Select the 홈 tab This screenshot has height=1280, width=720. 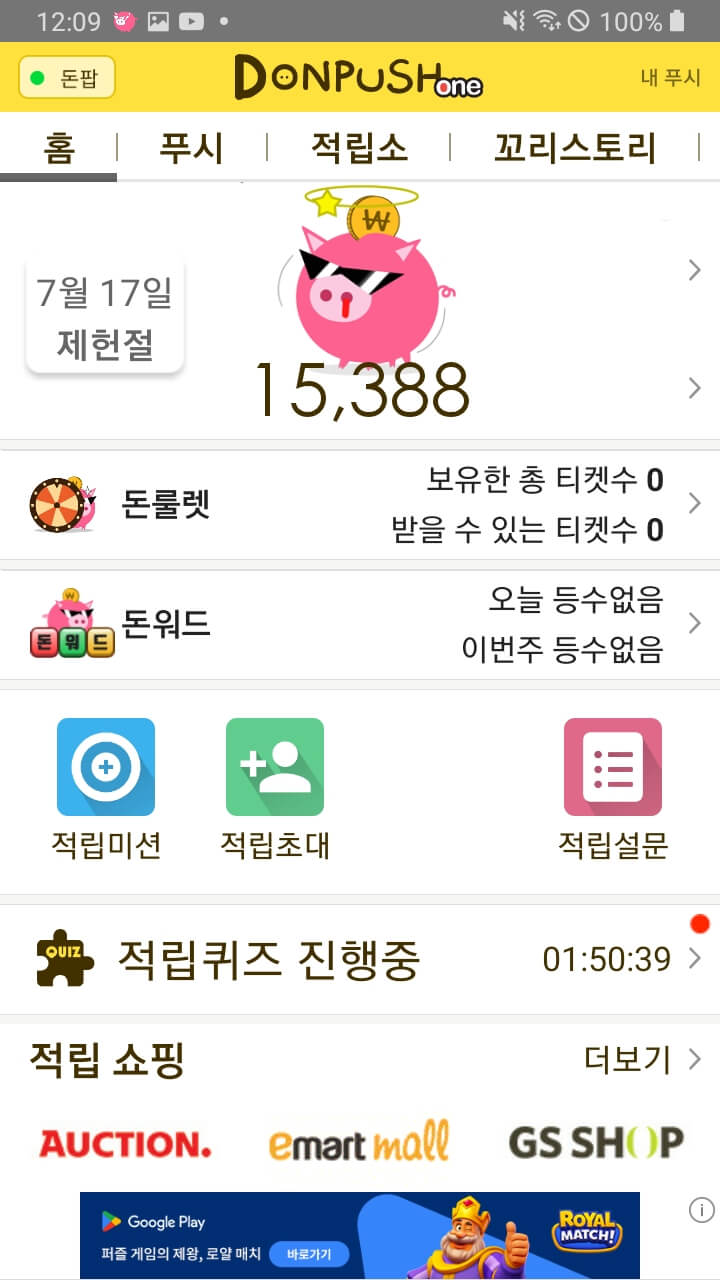59,148
